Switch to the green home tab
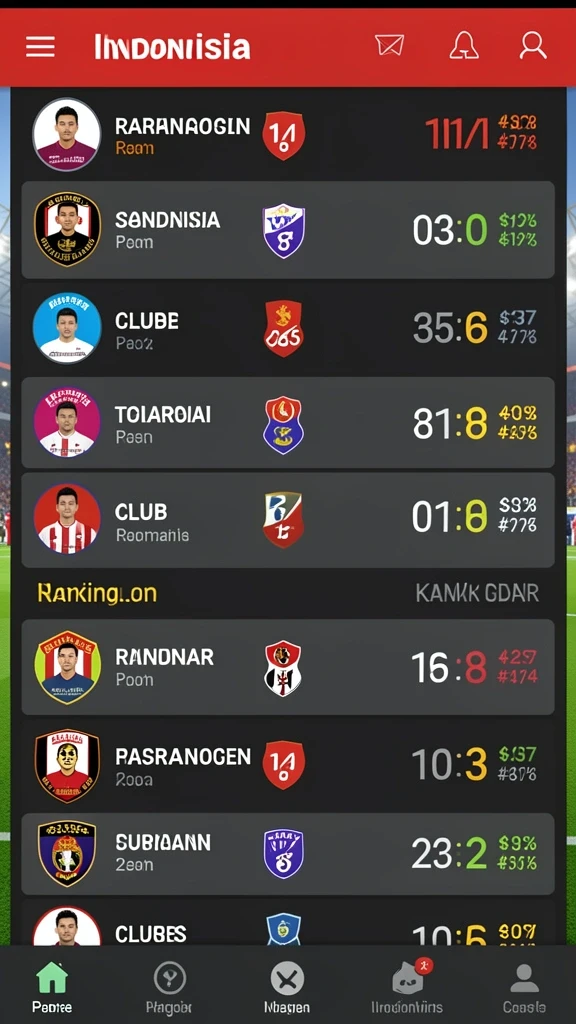The width and height of the screenshot is (576, 1024). pyautogui.click(x=52, y=986)
